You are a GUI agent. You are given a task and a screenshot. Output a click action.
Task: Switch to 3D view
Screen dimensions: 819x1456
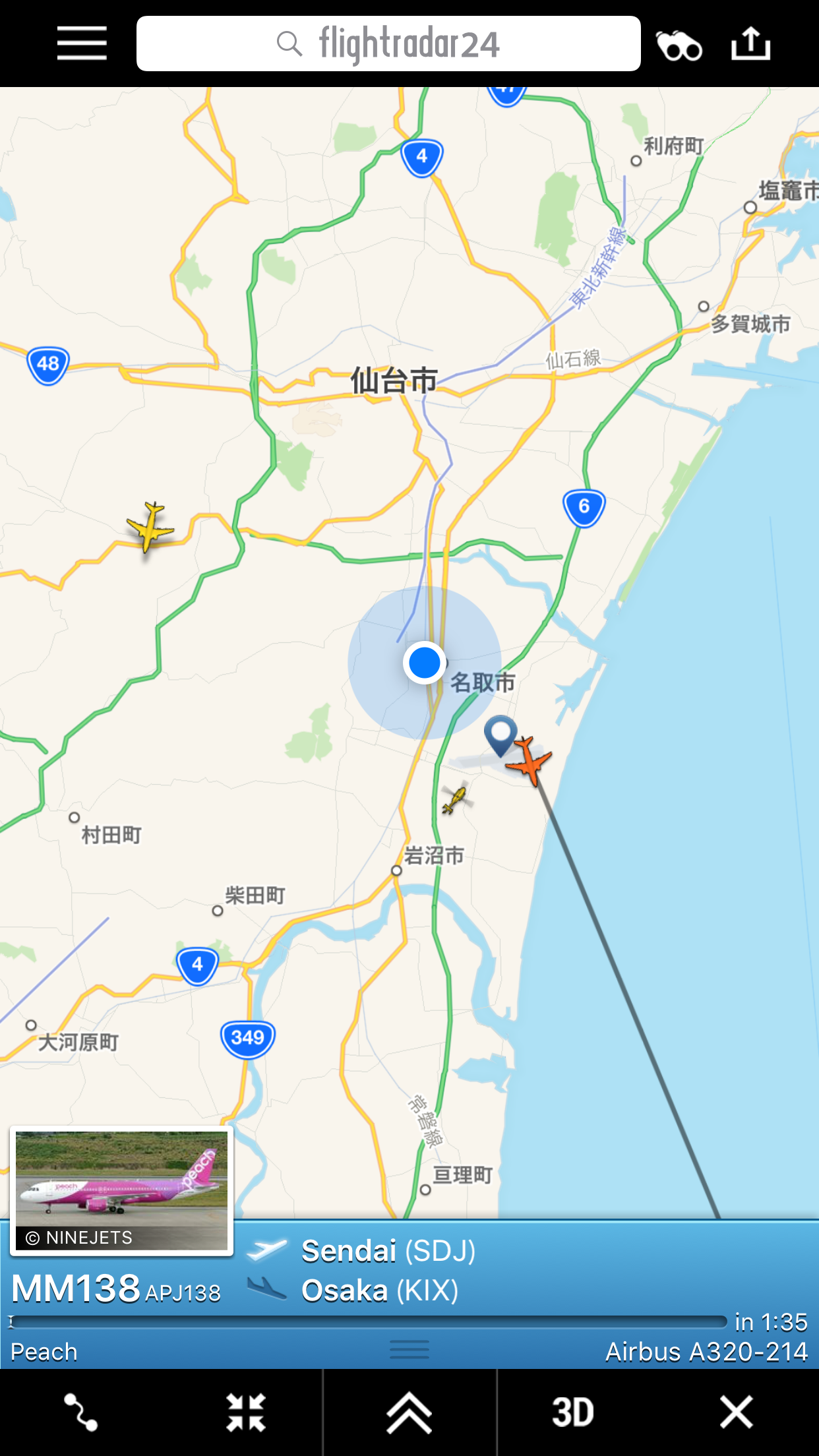(572, 1412)
